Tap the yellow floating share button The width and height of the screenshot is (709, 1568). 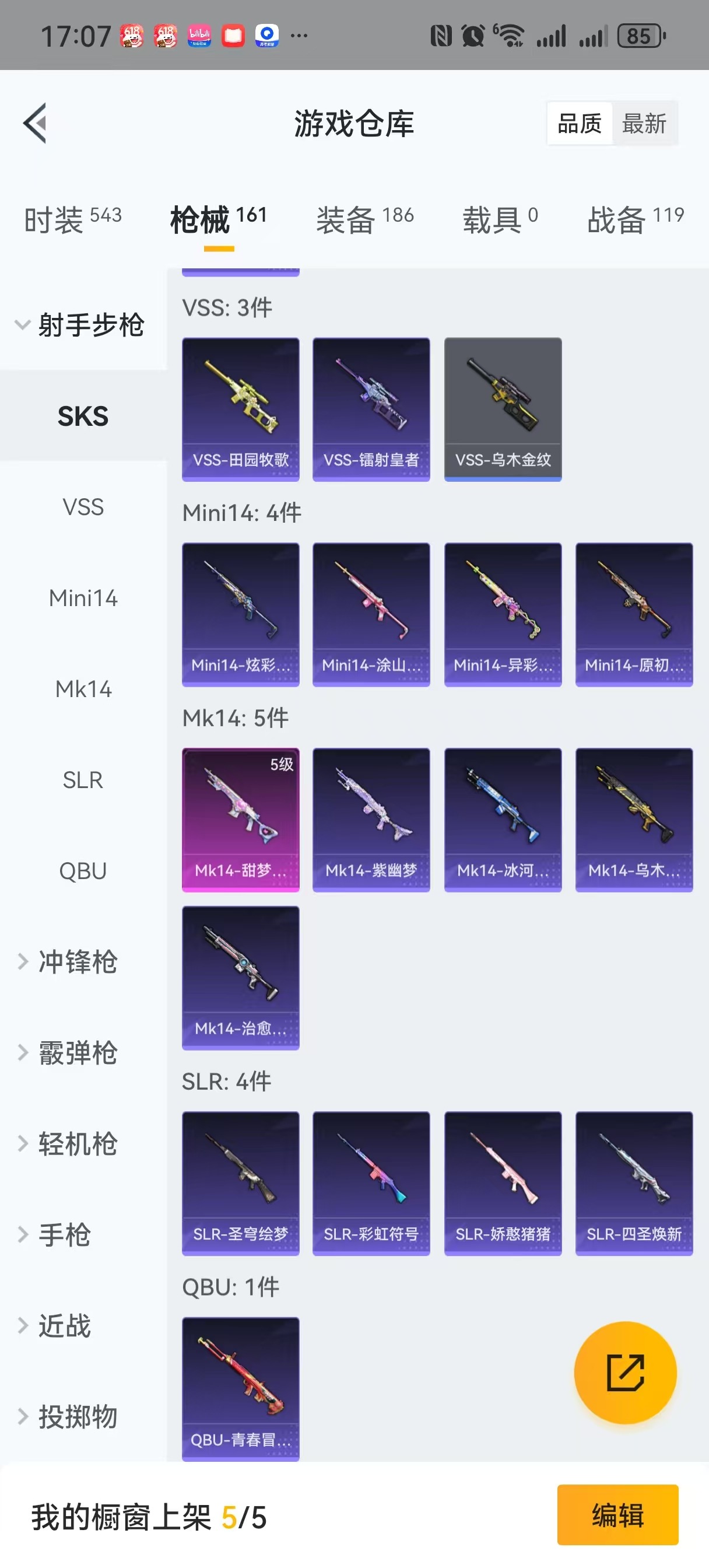(x=625, y=1372)
